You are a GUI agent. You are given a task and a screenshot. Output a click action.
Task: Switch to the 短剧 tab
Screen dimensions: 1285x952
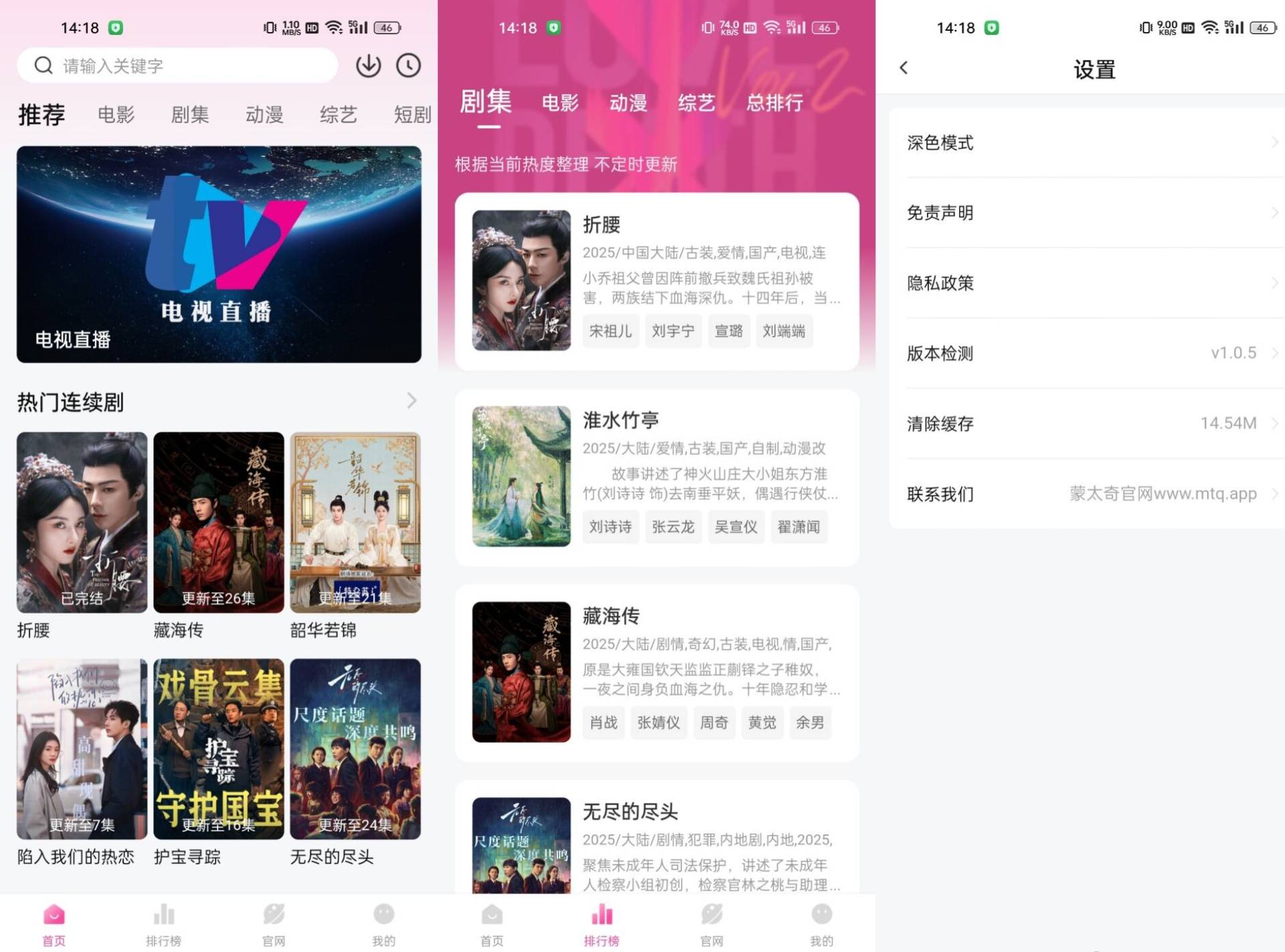(412, 114)
